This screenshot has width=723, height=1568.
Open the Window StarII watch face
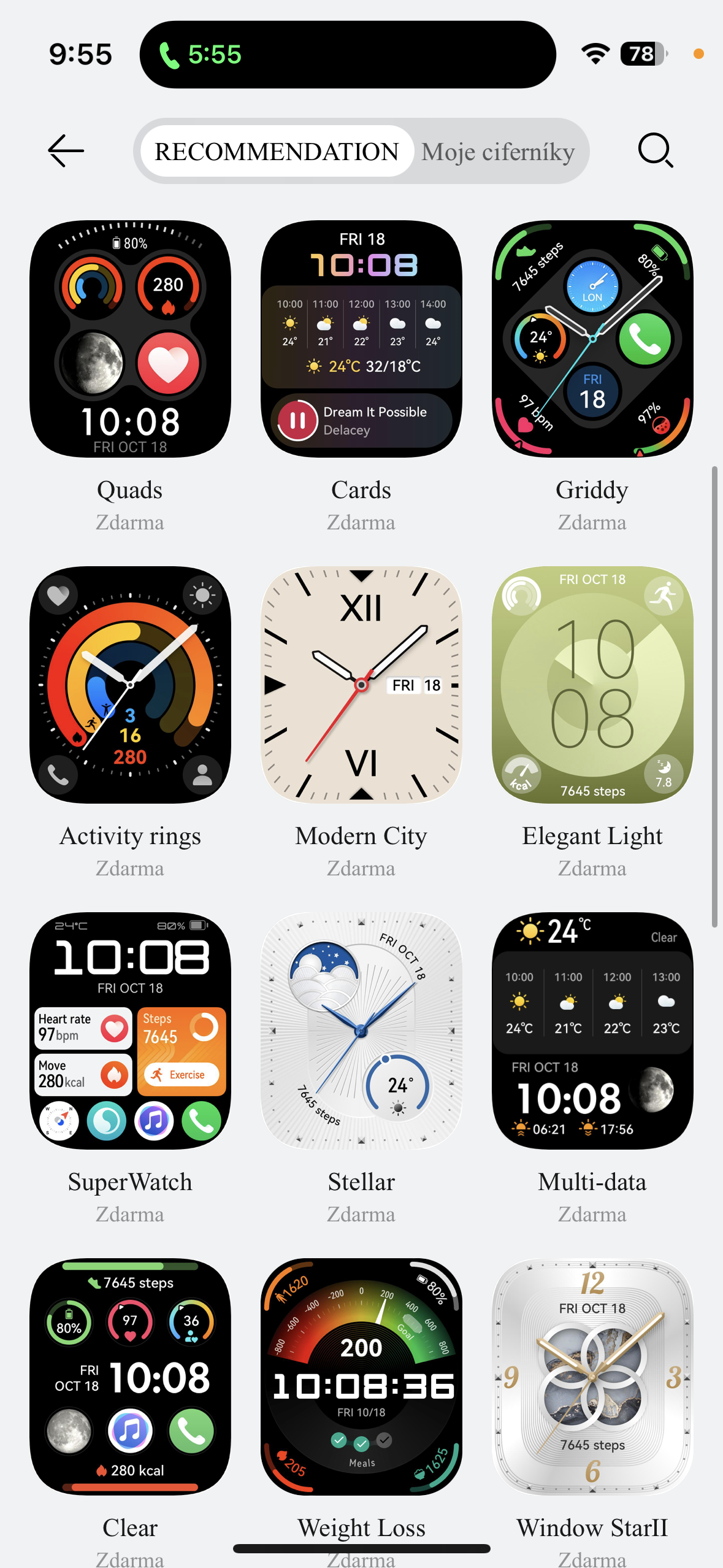pyautogui.click(x=592, y=1377)
